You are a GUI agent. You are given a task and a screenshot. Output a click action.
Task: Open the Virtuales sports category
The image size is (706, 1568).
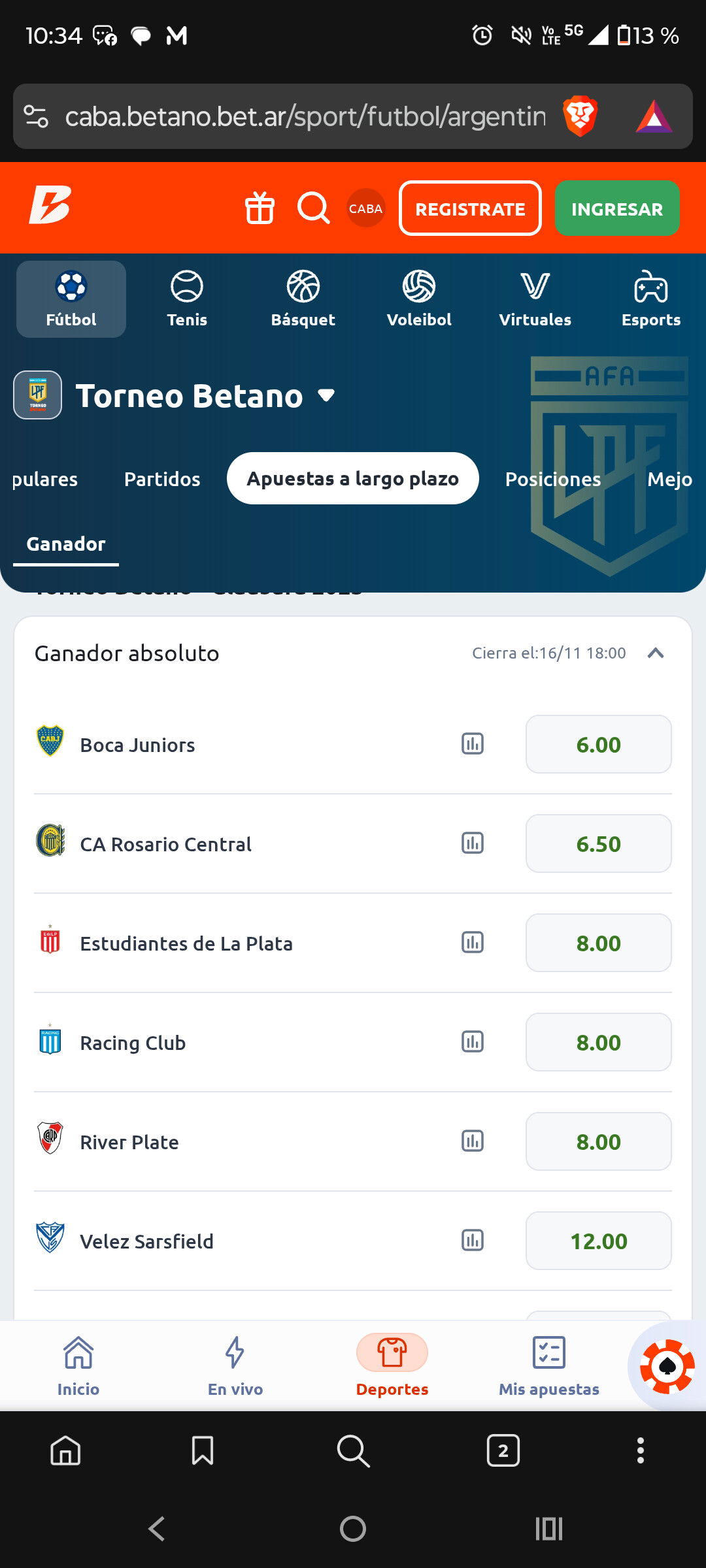click(x=535, y=299)
